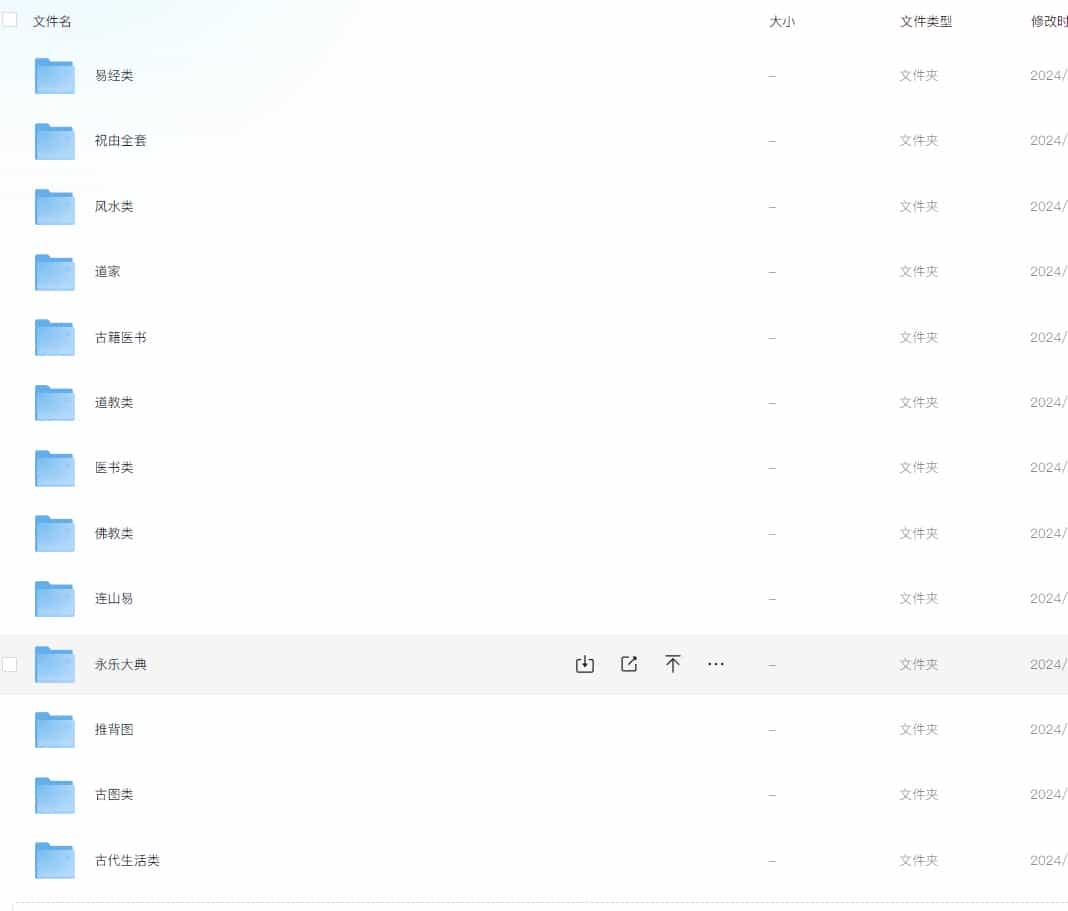
Task: Open the 医书类 folder
Action: [113, 468]
